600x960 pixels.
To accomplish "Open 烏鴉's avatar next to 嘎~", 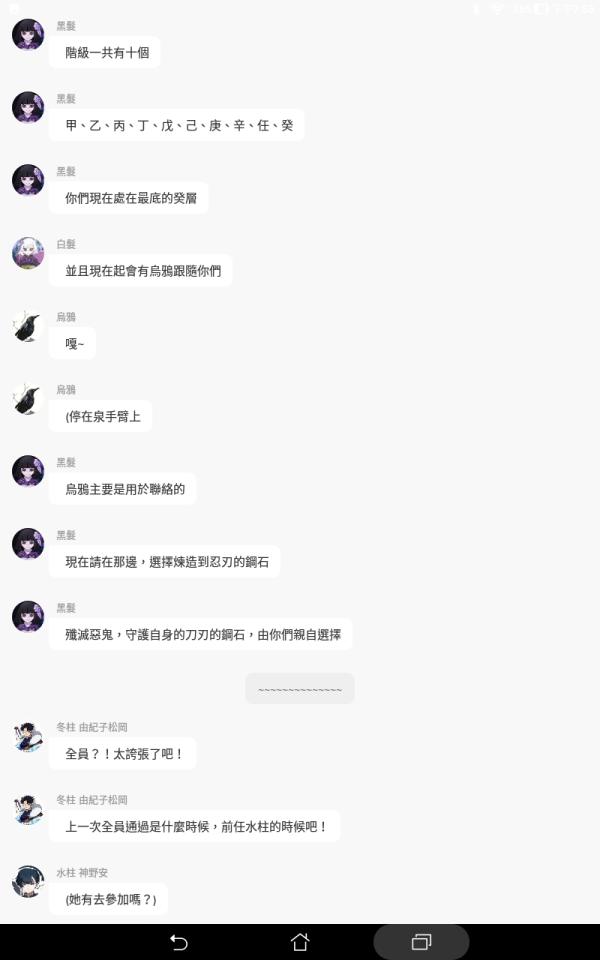I will pos(28,326).
